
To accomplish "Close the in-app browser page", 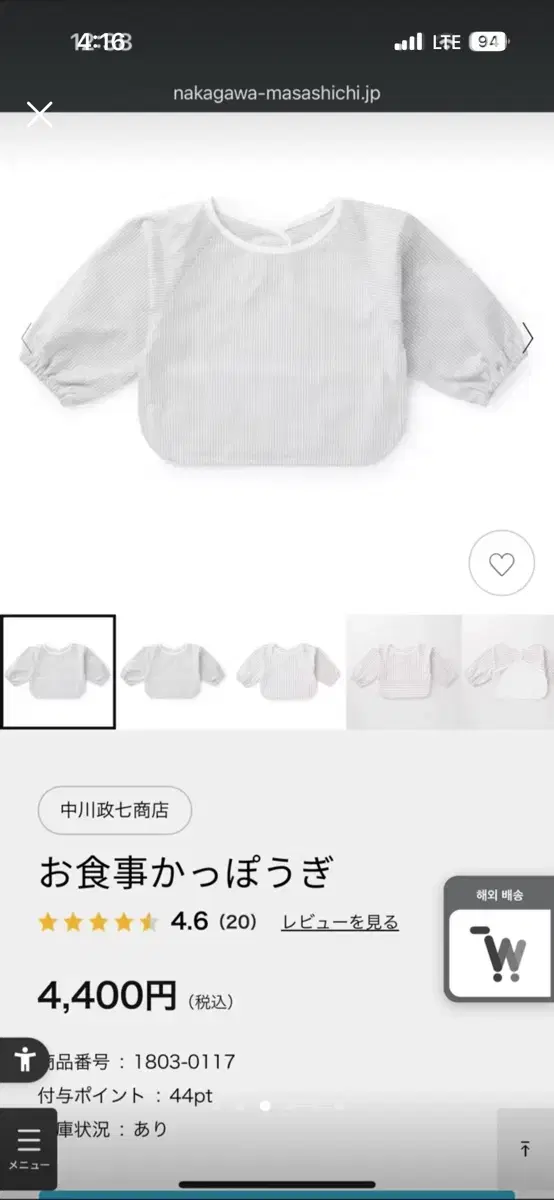I will 39,114.
